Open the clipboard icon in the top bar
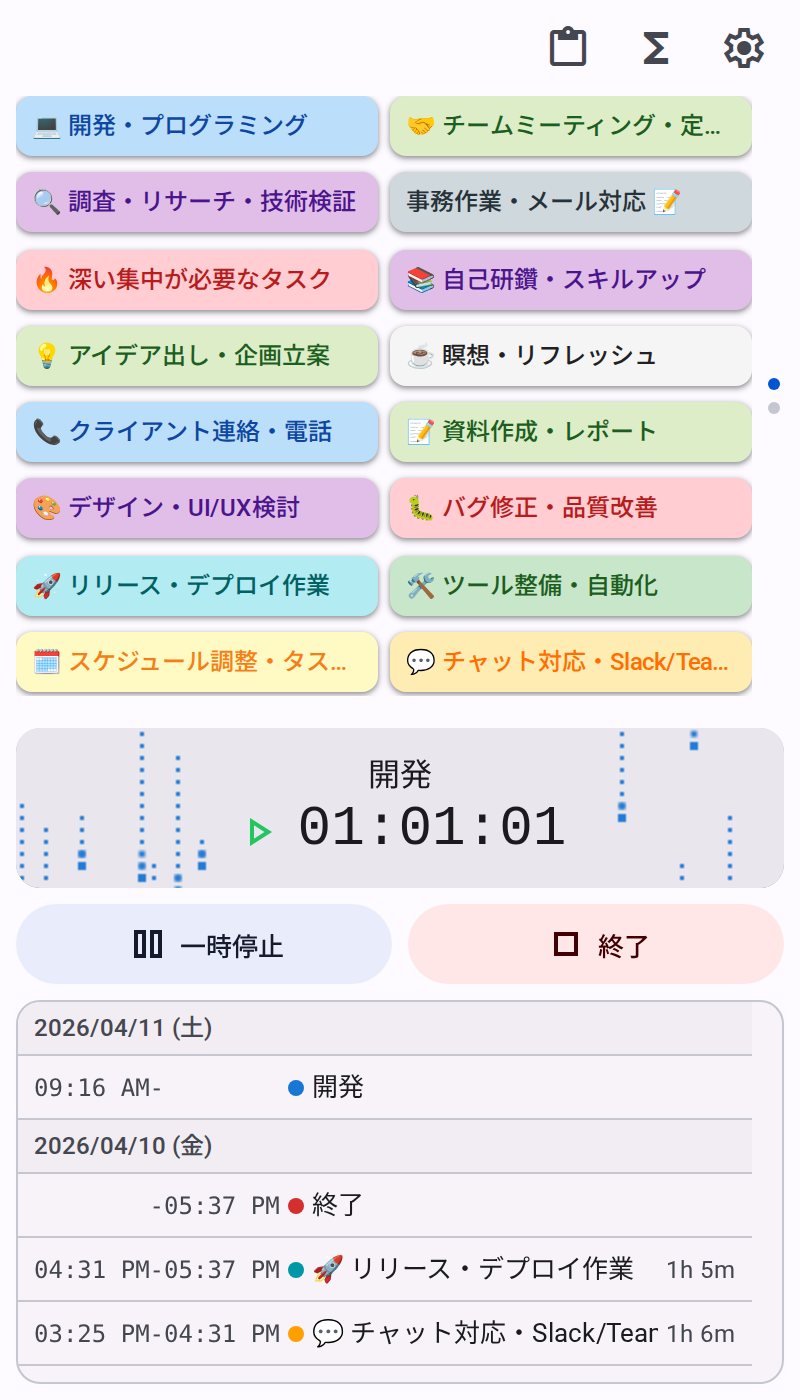The image size is (800, 1400). (568, 48)
